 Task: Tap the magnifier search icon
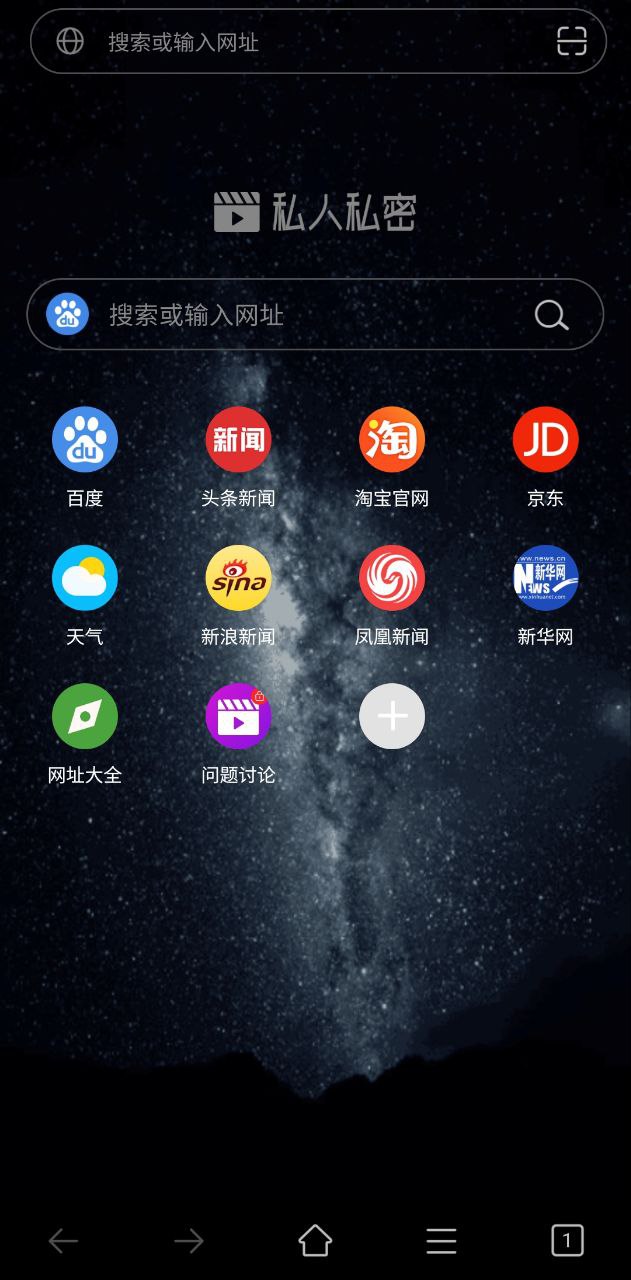click(551, 315)
